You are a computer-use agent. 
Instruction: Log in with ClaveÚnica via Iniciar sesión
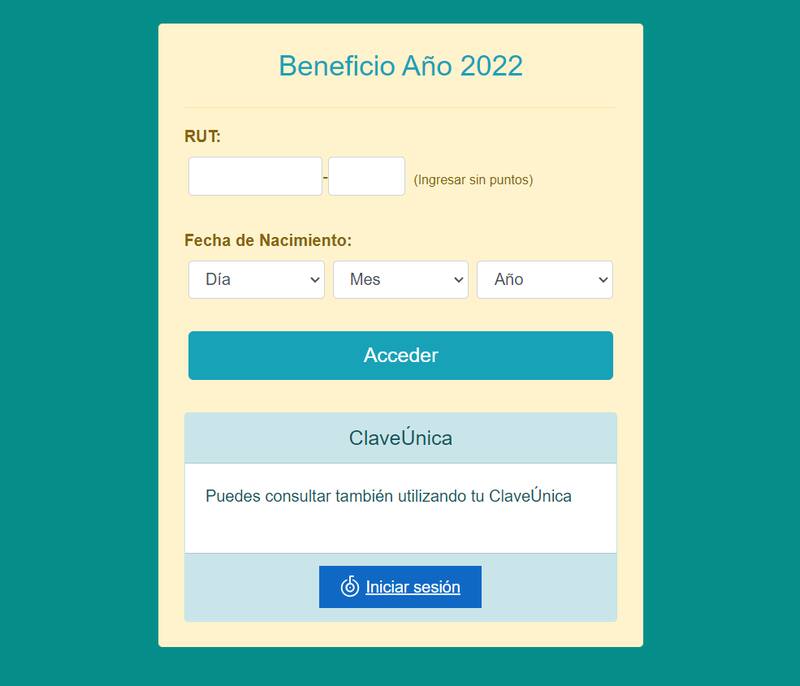pos(400,587)
